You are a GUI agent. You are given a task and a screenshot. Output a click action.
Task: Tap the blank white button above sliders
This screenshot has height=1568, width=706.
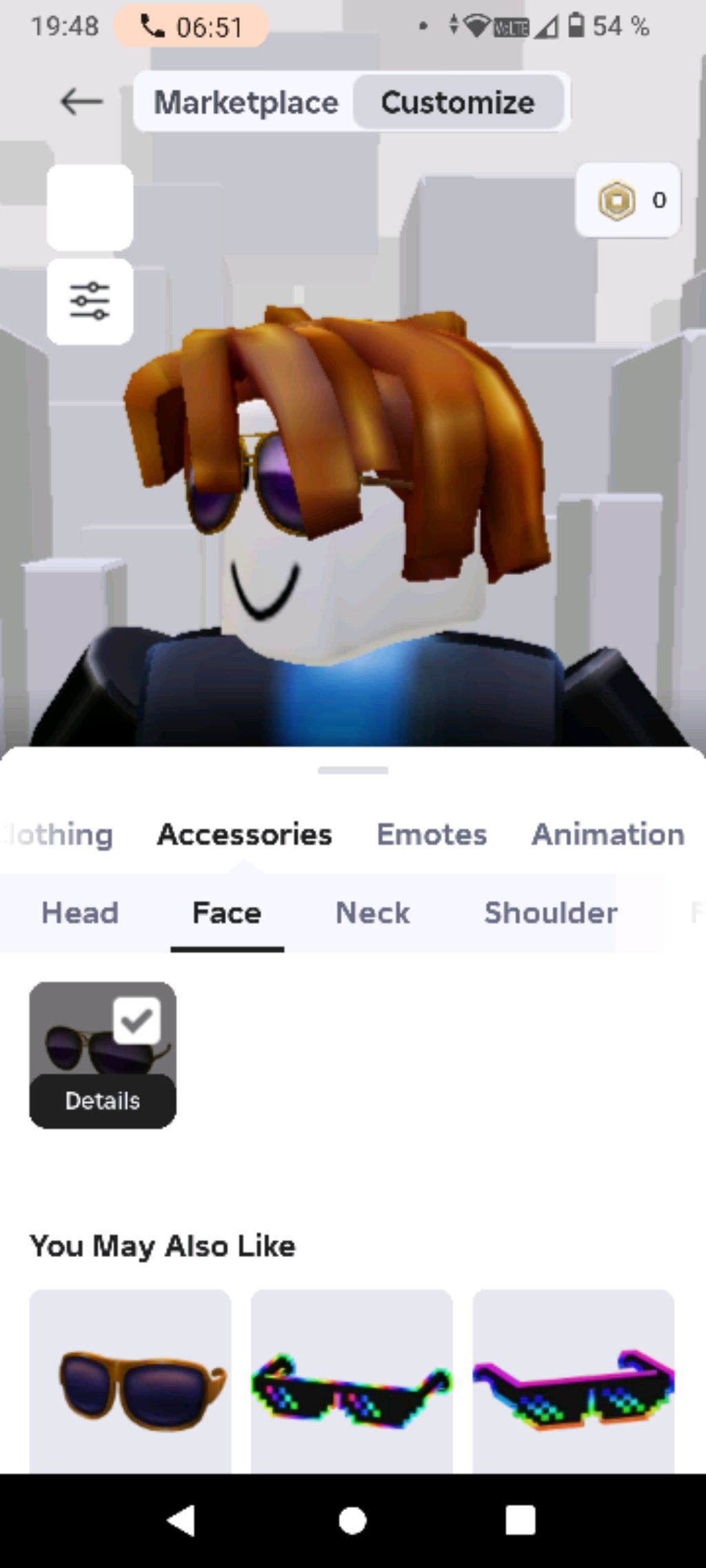tap(90, 207)
